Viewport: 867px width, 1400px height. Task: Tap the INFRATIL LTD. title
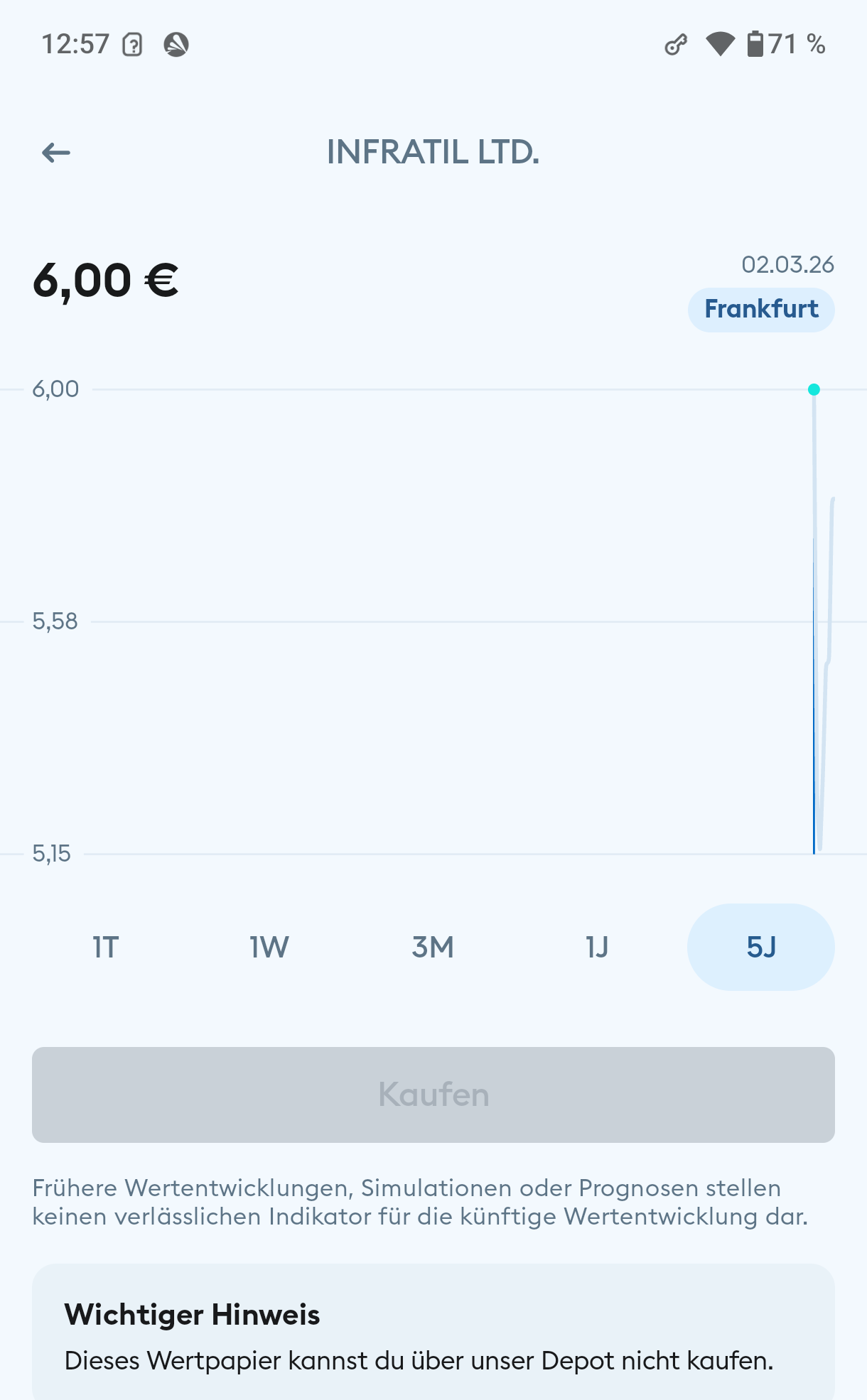(x=433, y=152)
